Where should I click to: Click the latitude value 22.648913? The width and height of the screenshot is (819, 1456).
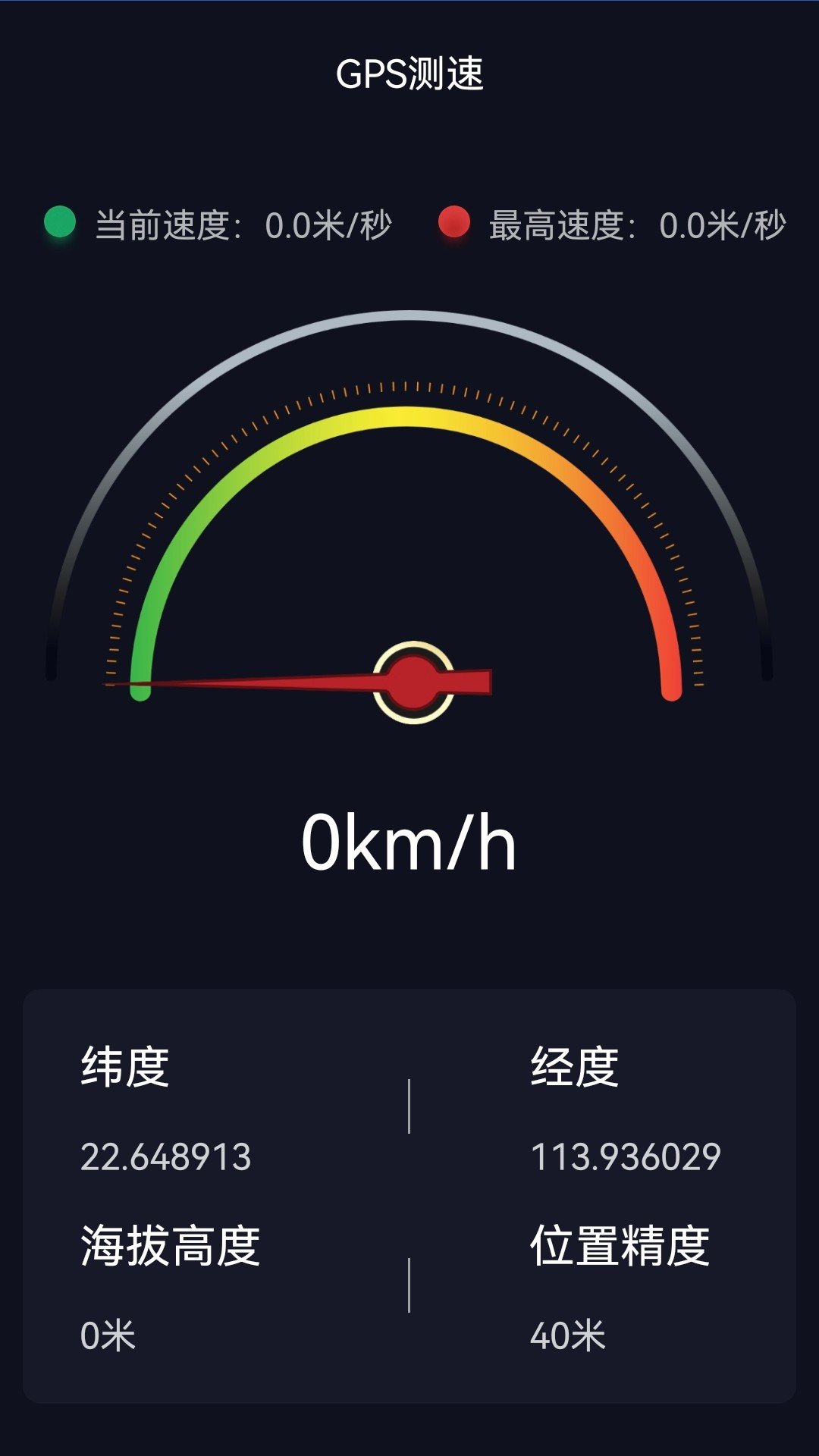click(x=167, y=1156)
